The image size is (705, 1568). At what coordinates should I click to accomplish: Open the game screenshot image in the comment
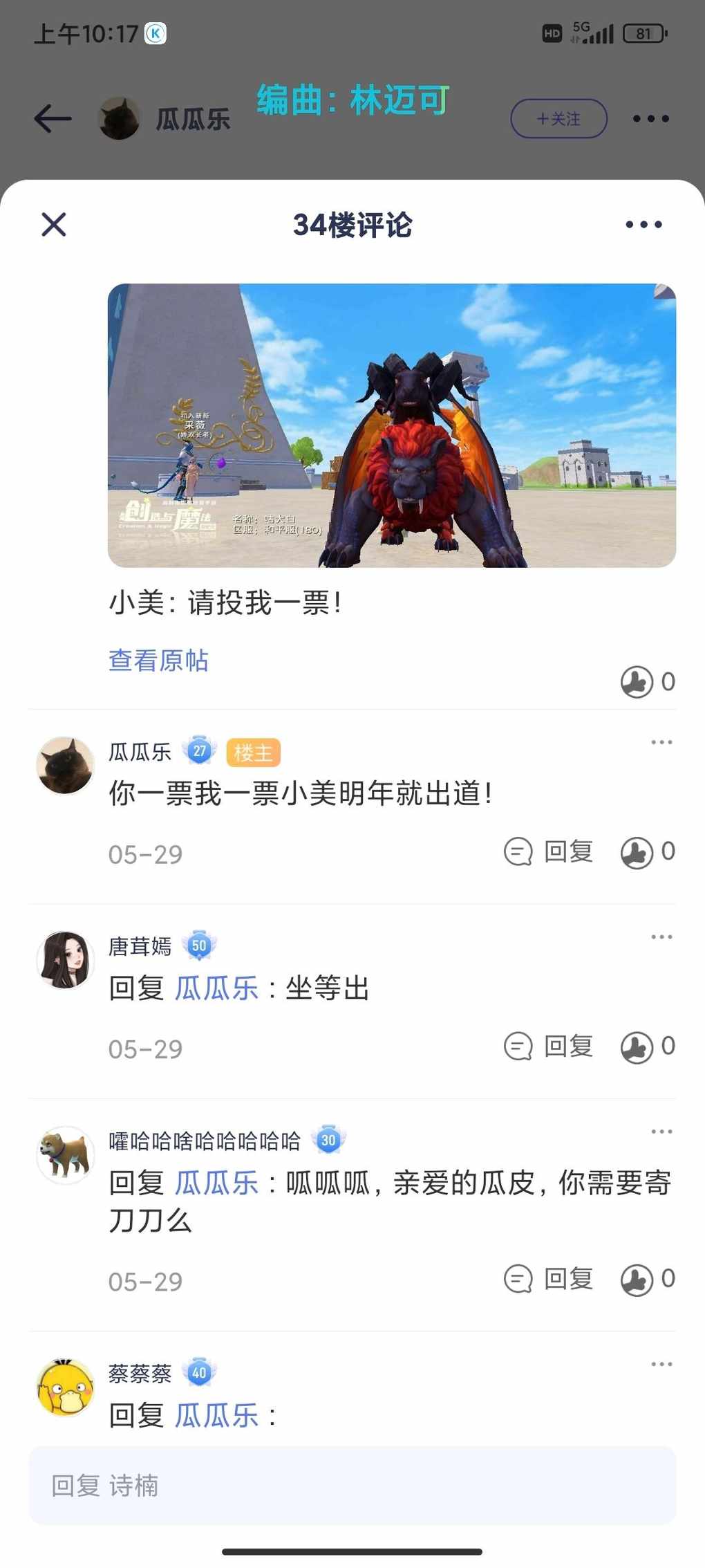click(x=392, y=425)
